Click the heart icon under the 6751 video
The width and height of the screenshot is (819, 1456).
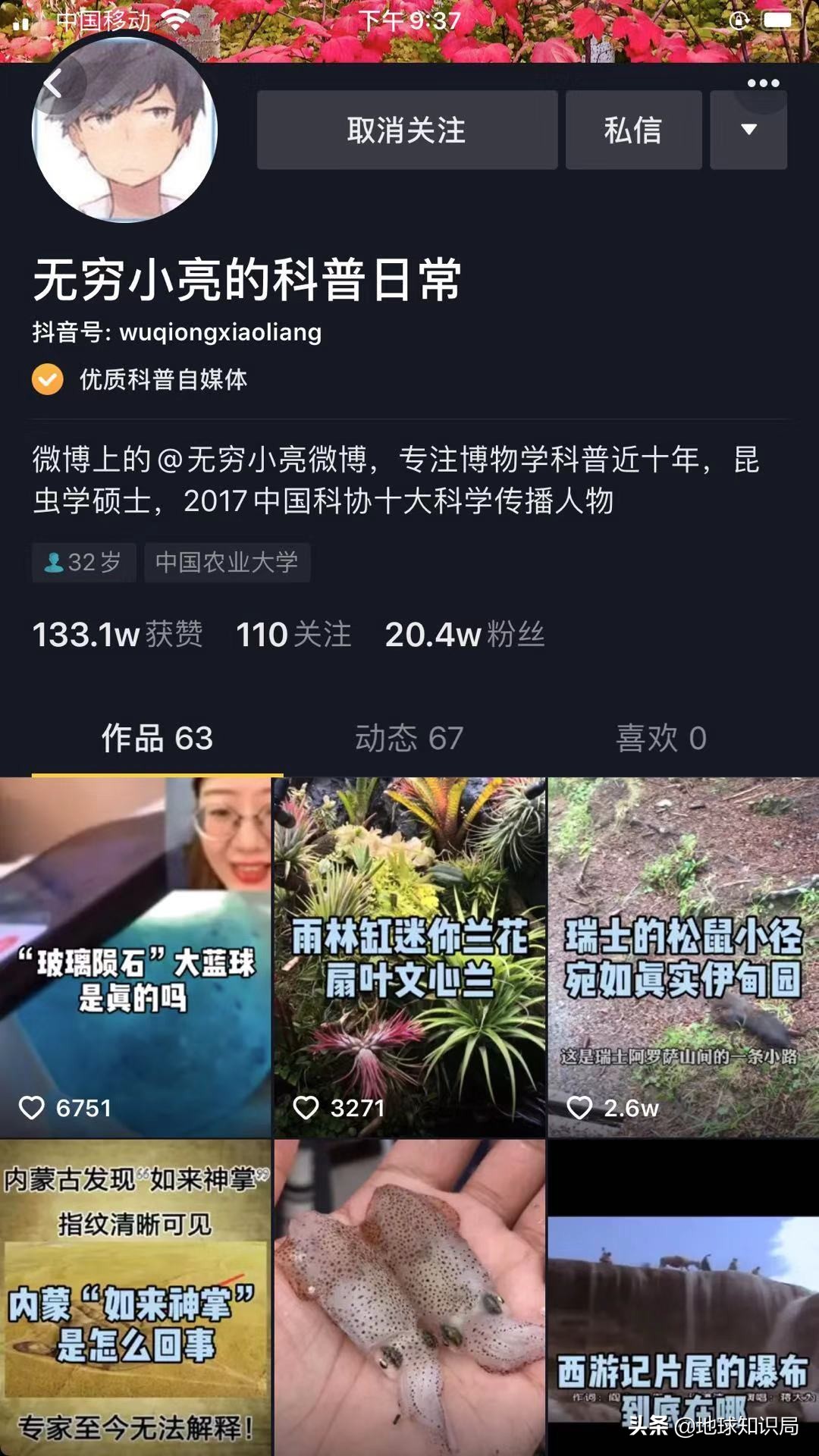point(32,1108)
